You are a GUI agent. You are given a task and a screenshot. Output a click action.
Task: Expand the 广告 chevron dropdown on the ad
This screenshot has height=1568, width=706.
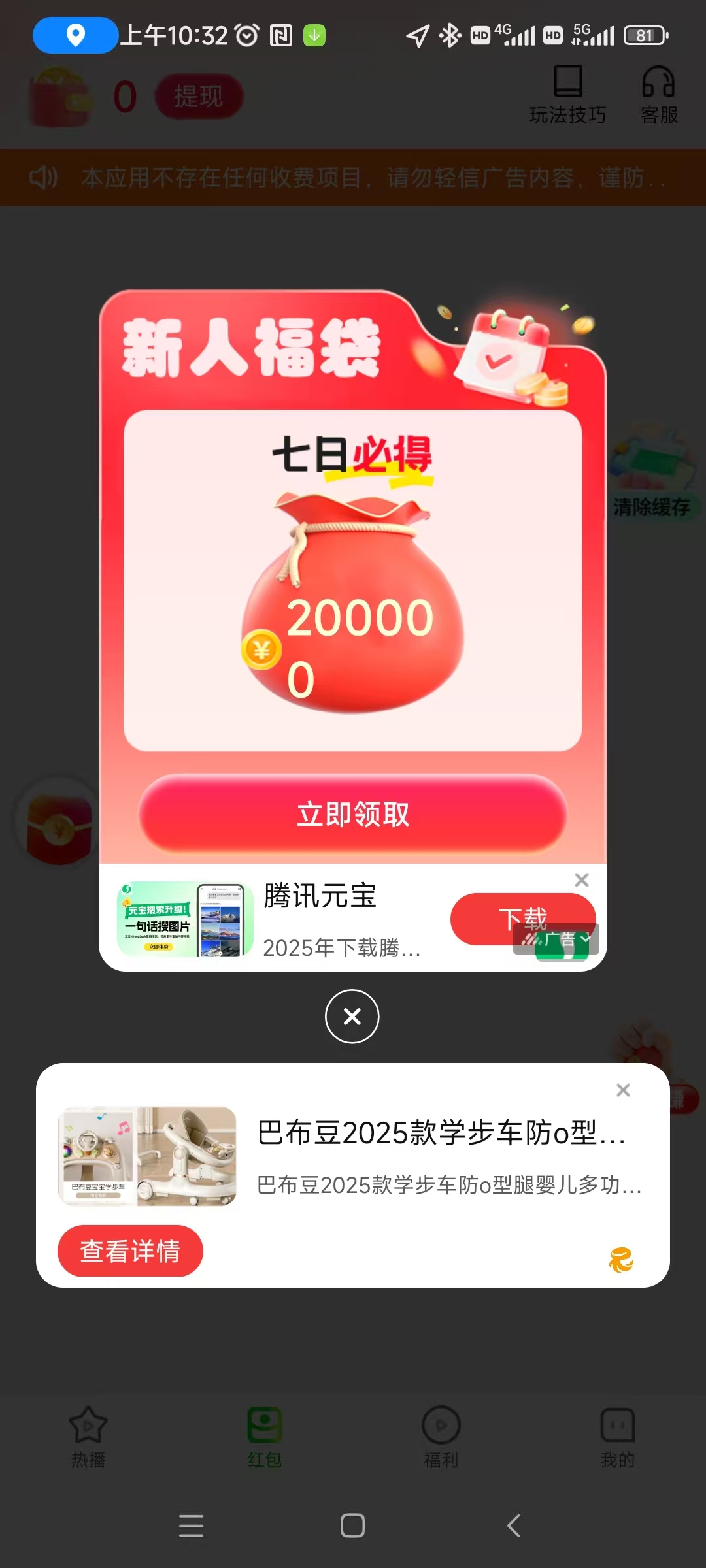point(586,939)
